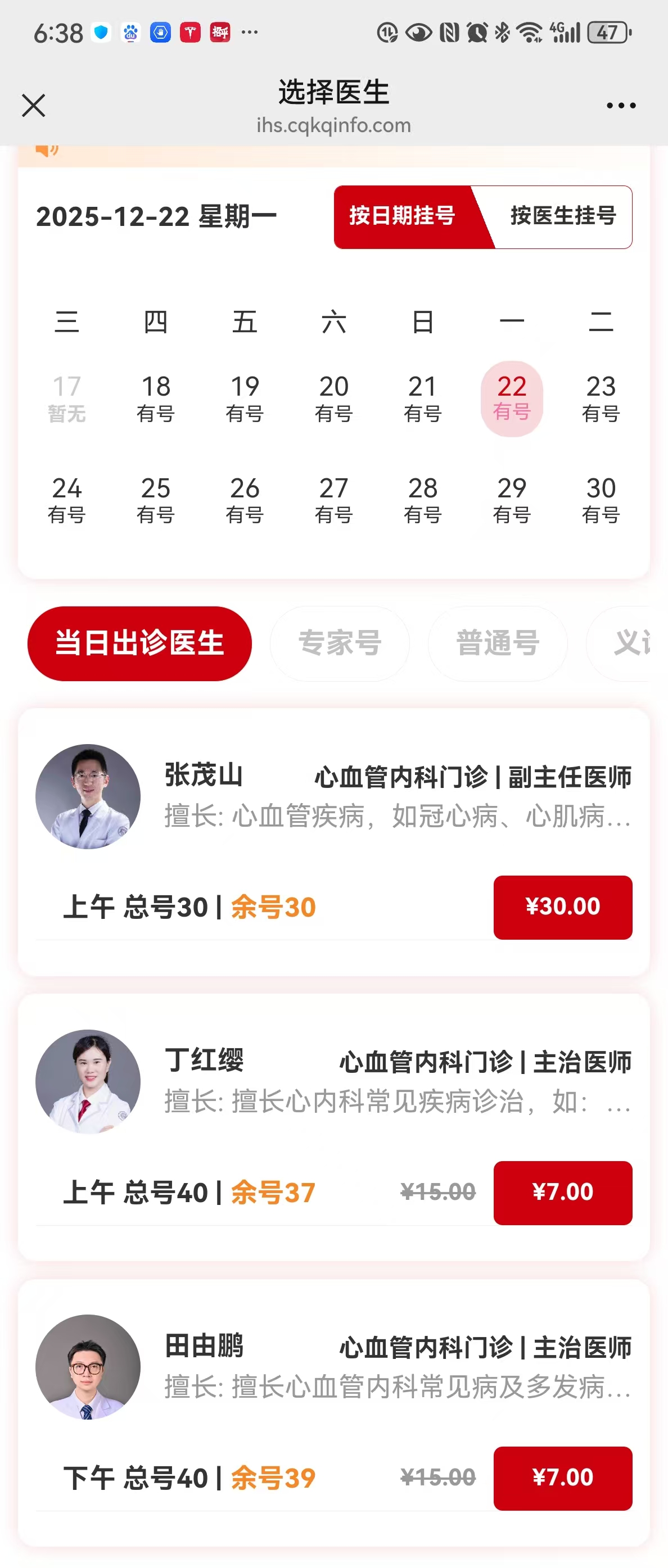
Task: Filter by 专家号
Action: 340,643
